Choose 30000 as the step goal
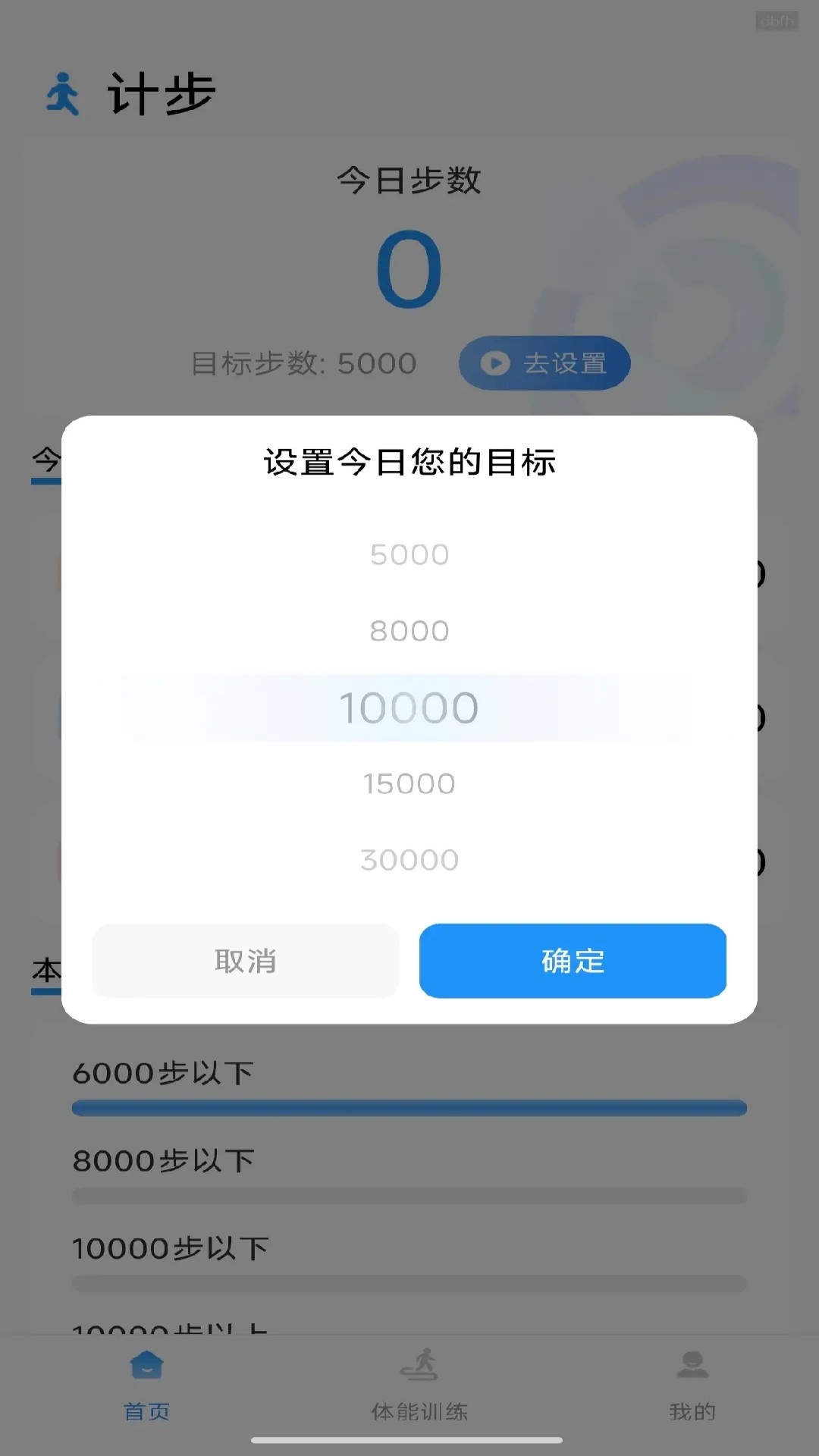The width and height of the screenshot is (819, 1456). [409, 859]
